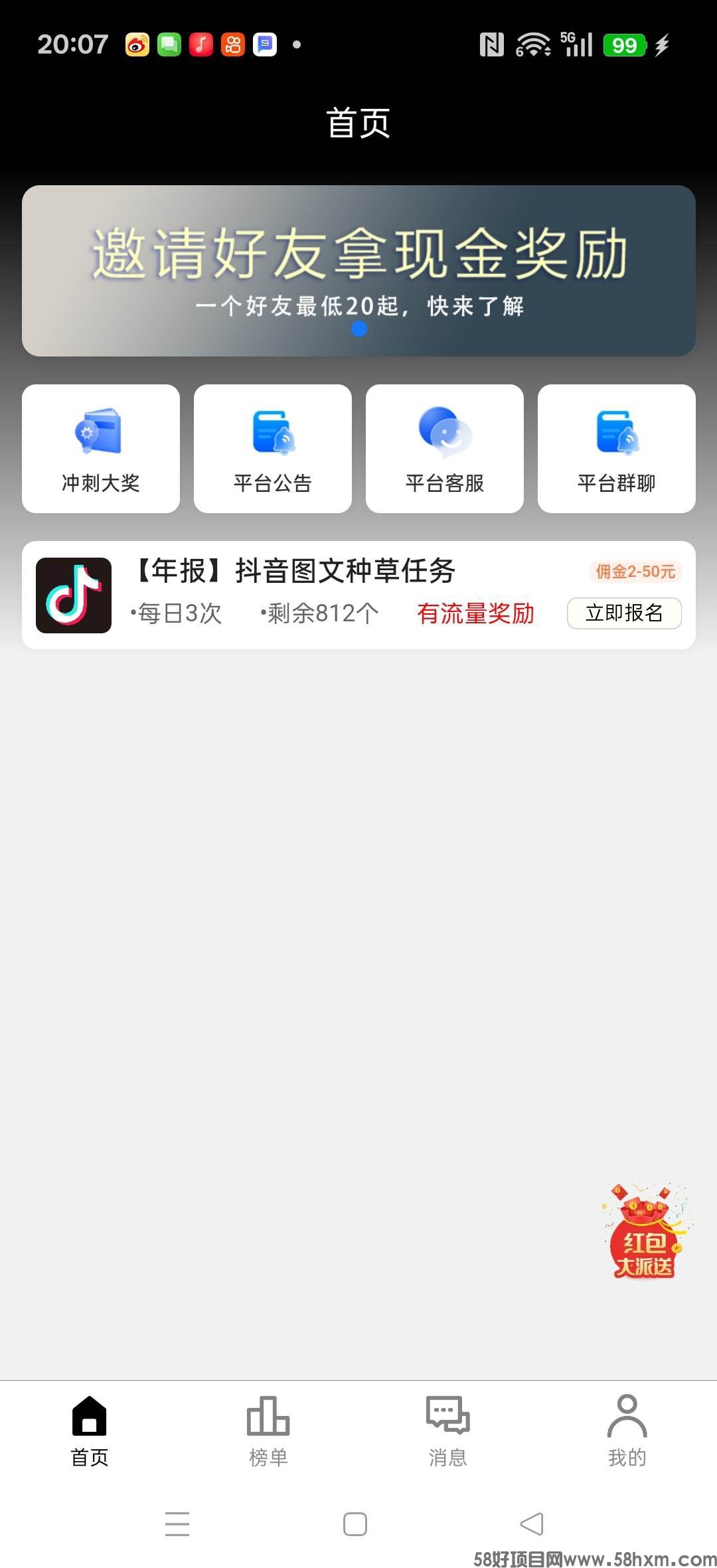Tap the 平台群聊 group chat icon
This screenshot has width=717, height=1568.
click(x=616, y=433)
